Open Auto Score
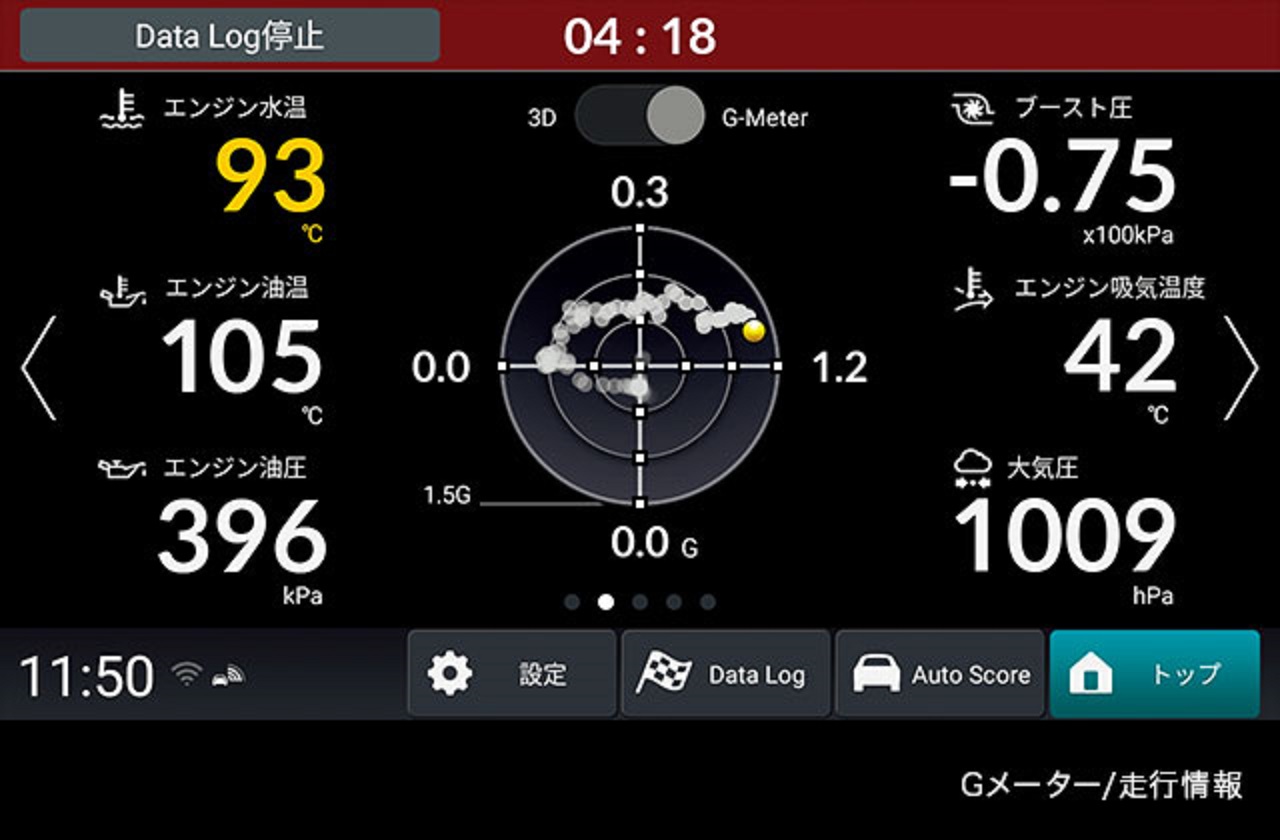Screen dimensions: 1280x840 (x=939, y=674)
